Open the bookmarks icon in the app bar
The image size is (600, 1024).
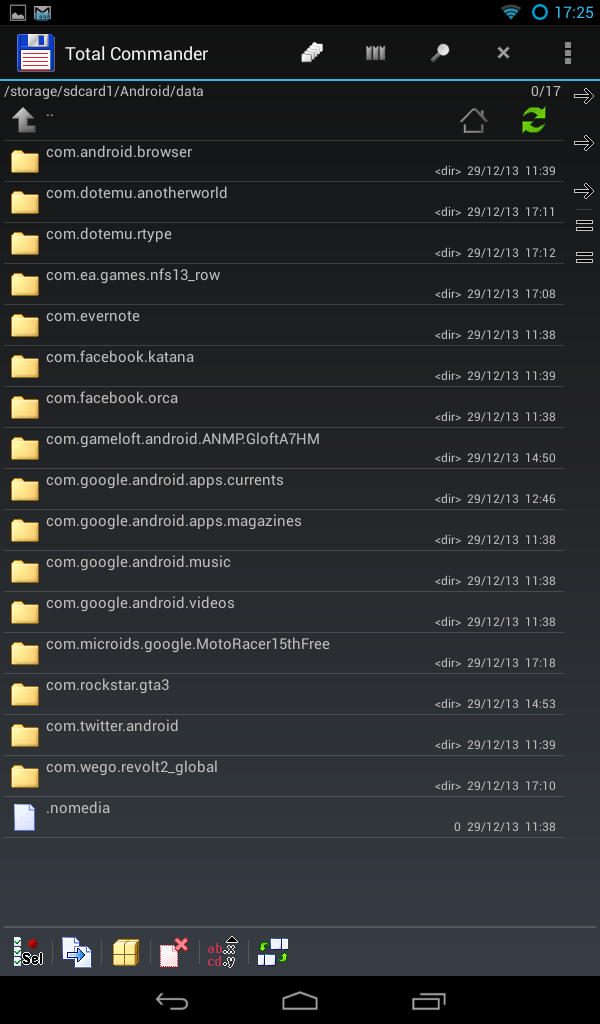click(375, 53)
